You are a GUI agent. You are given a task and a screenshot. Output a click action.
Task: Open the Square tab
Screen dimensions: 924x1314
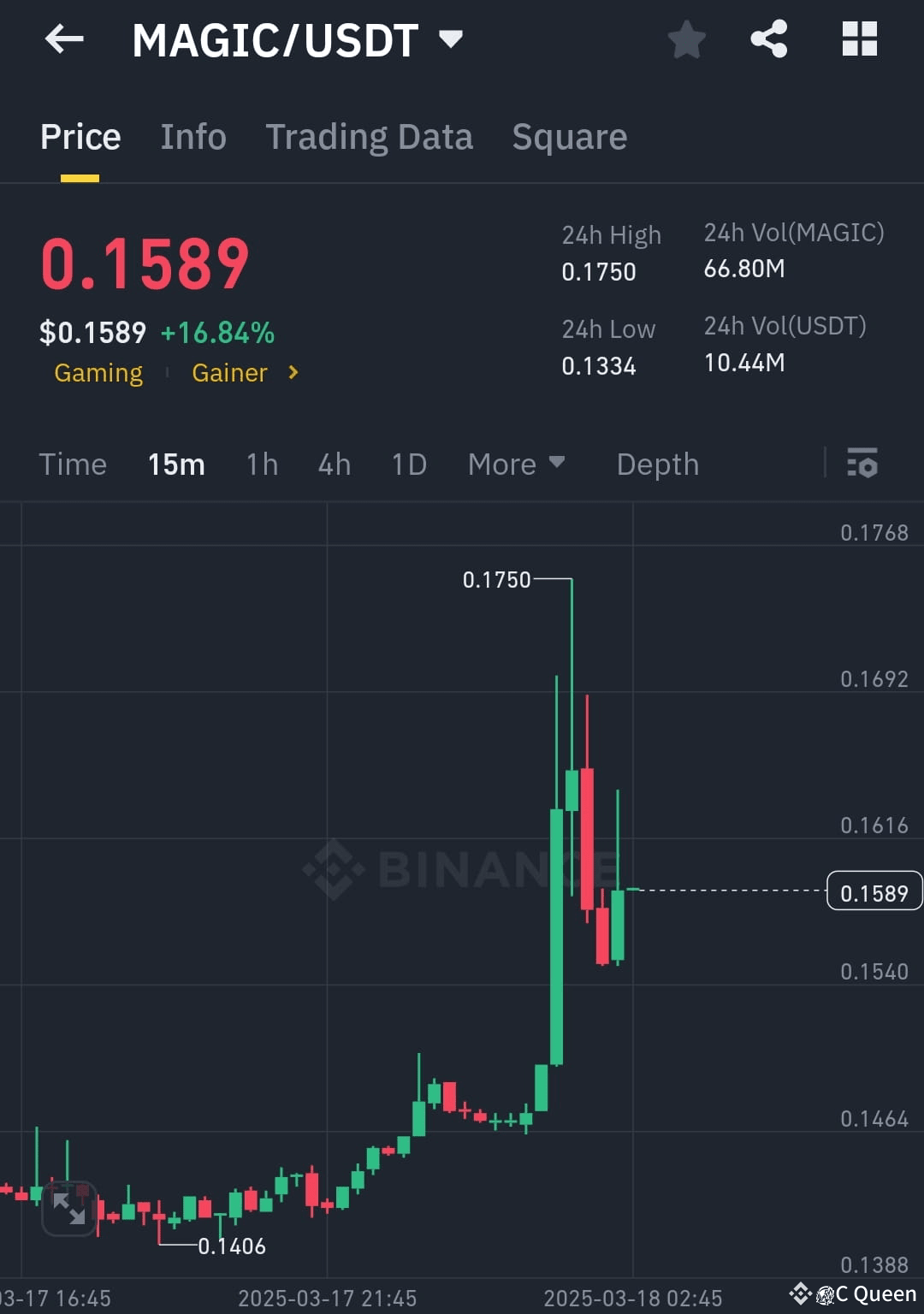(569, 137)
